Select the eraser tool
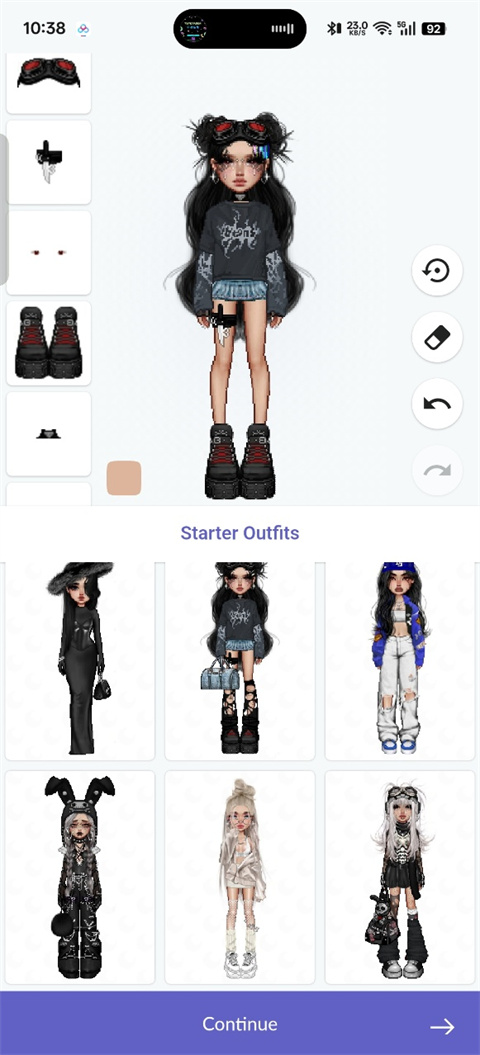The height and width of the screenshot is (1055, 480). pos(437,337)
